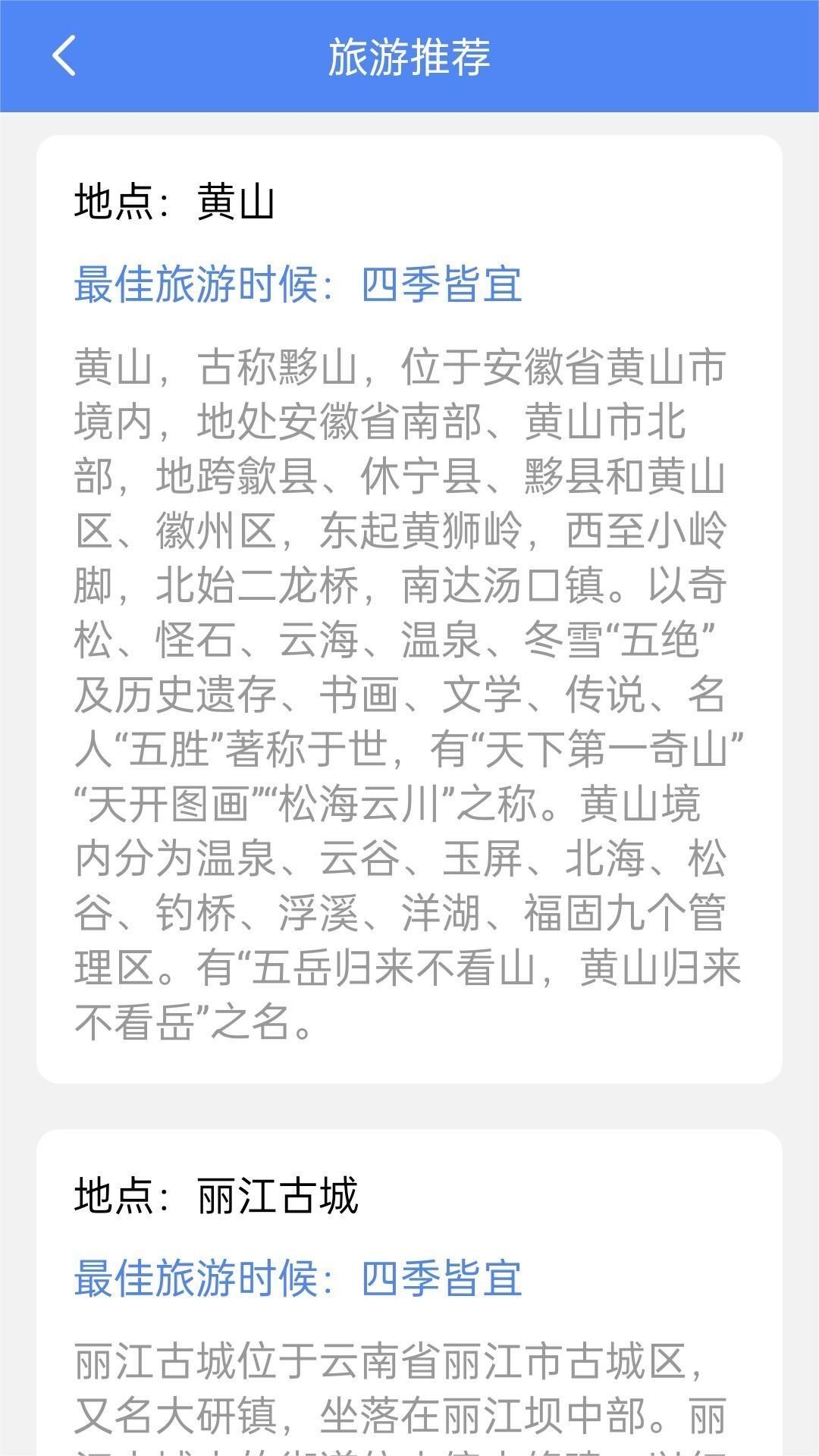The height and width of the screenshot is (1456, 819).
Task: Tap the back arrow in the title bar
Action: pos(64,55)
